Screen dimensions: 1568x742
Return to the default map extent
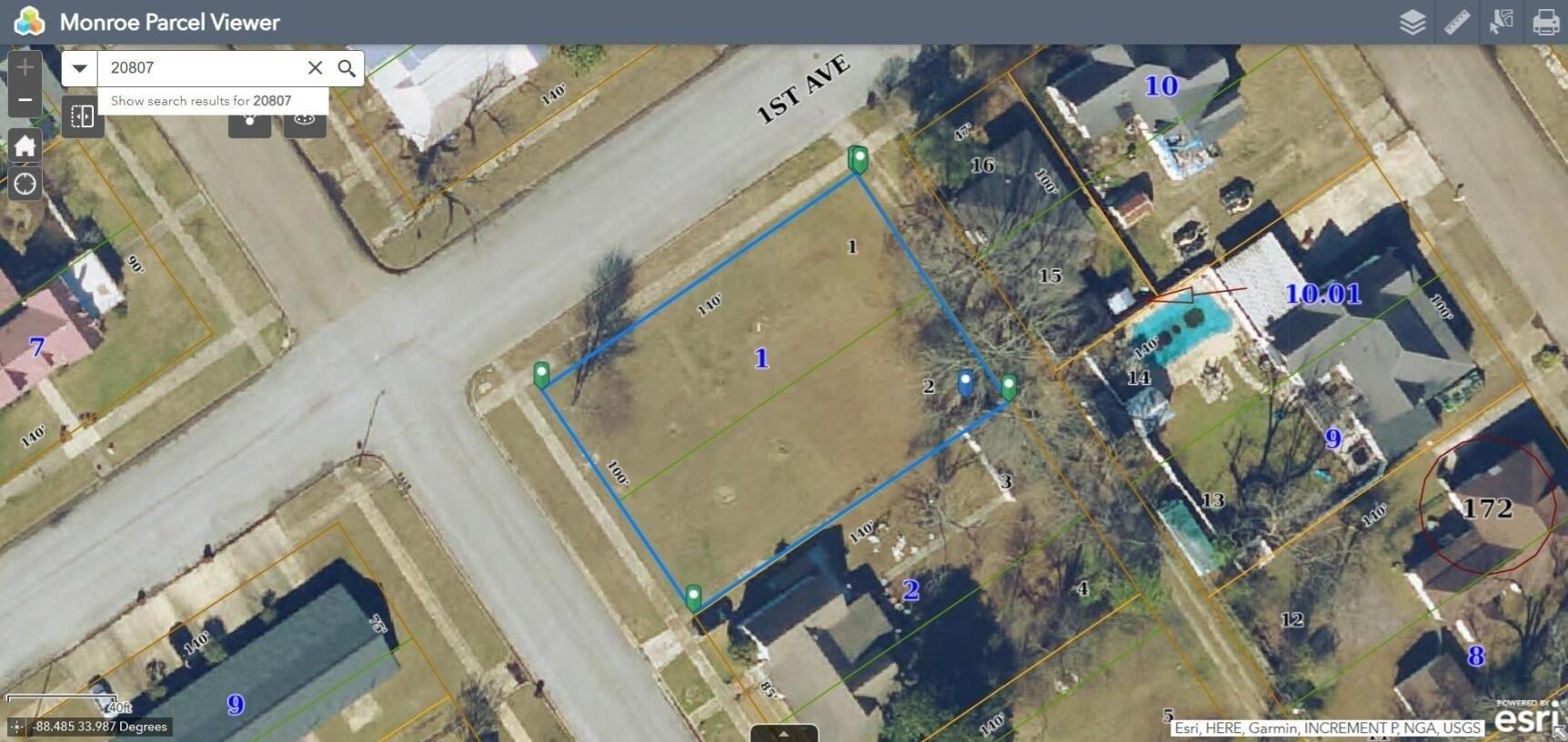25,145
